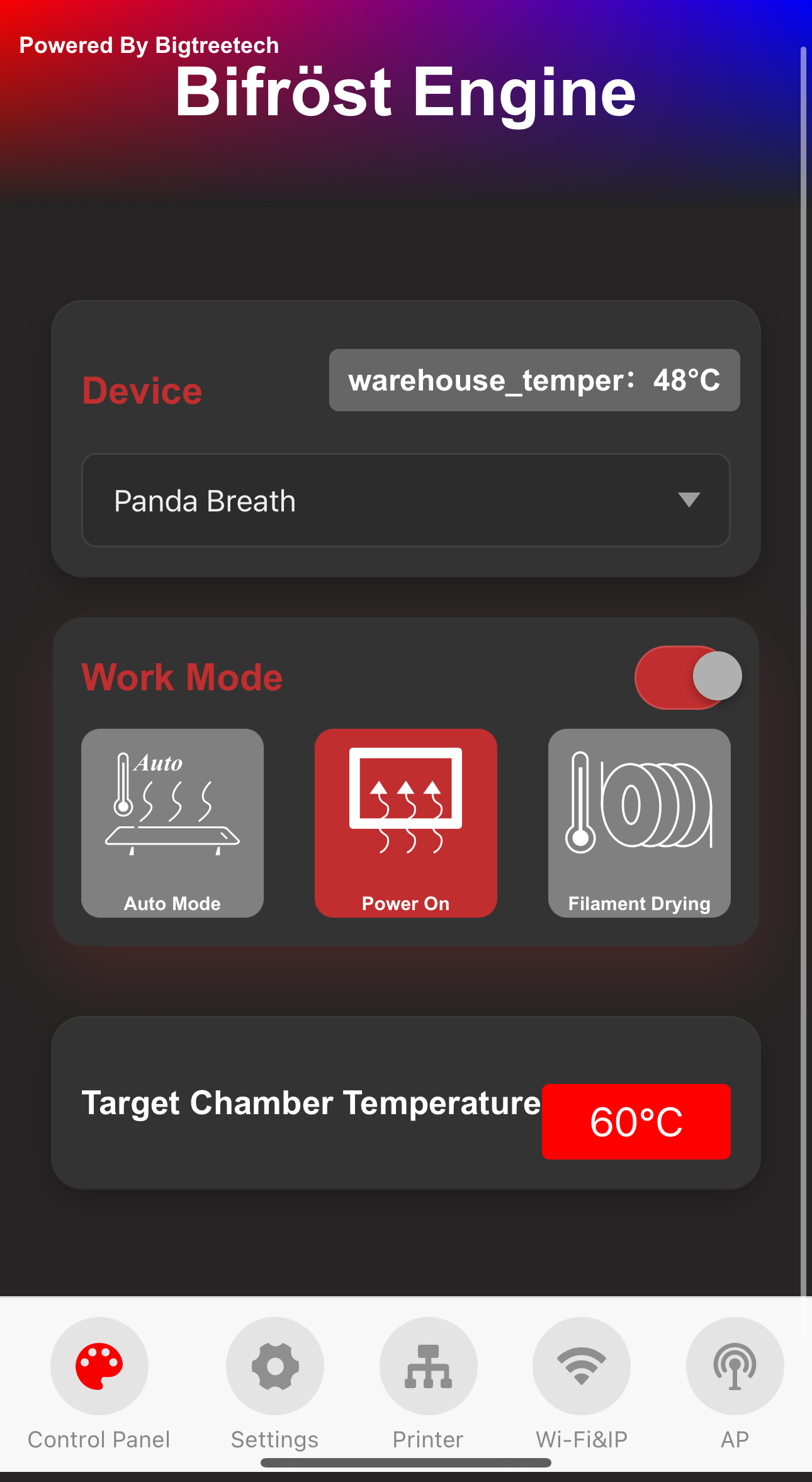
Task: Expand the Panda Breath device dropdown
Action: [405, 500]
